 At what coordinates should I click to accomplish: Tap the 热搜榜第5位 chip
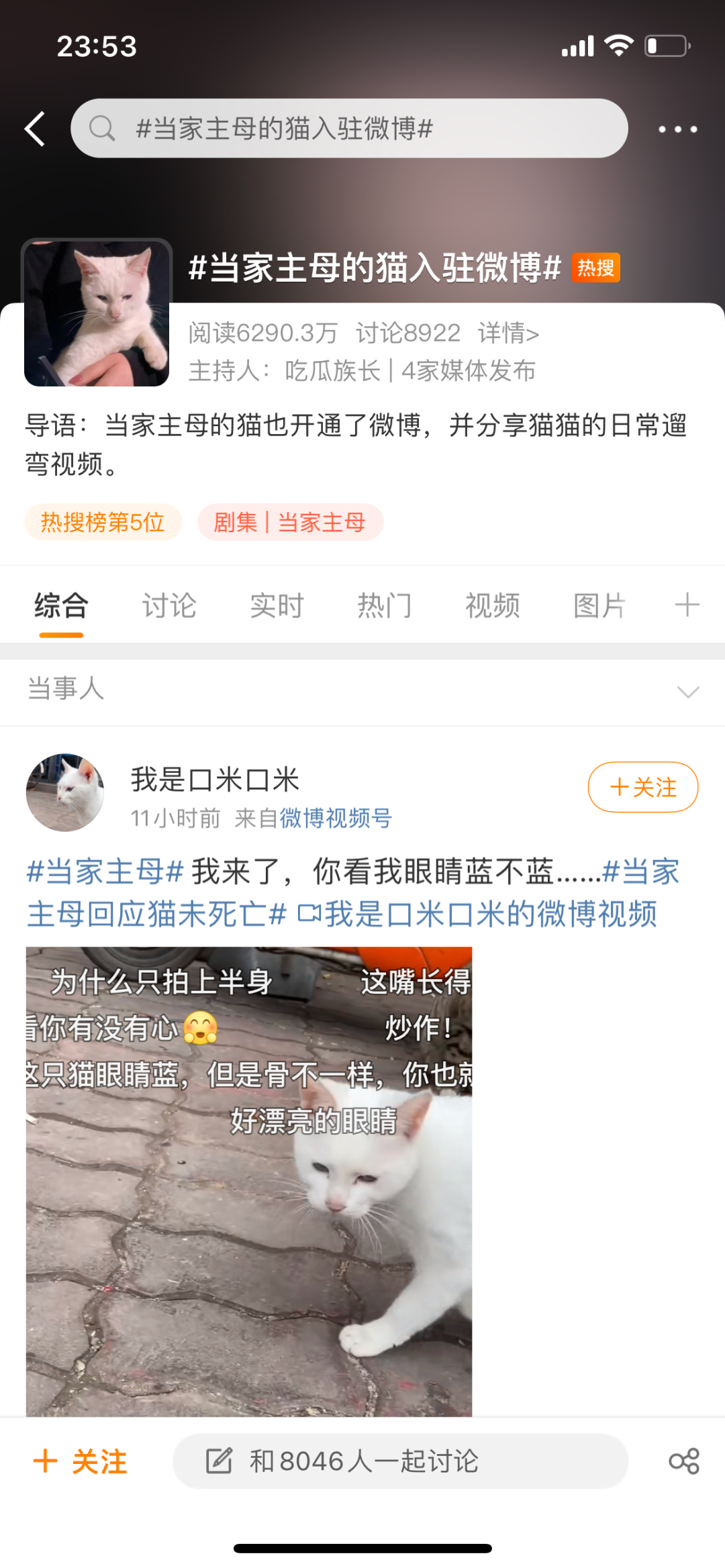pos(103,522)
